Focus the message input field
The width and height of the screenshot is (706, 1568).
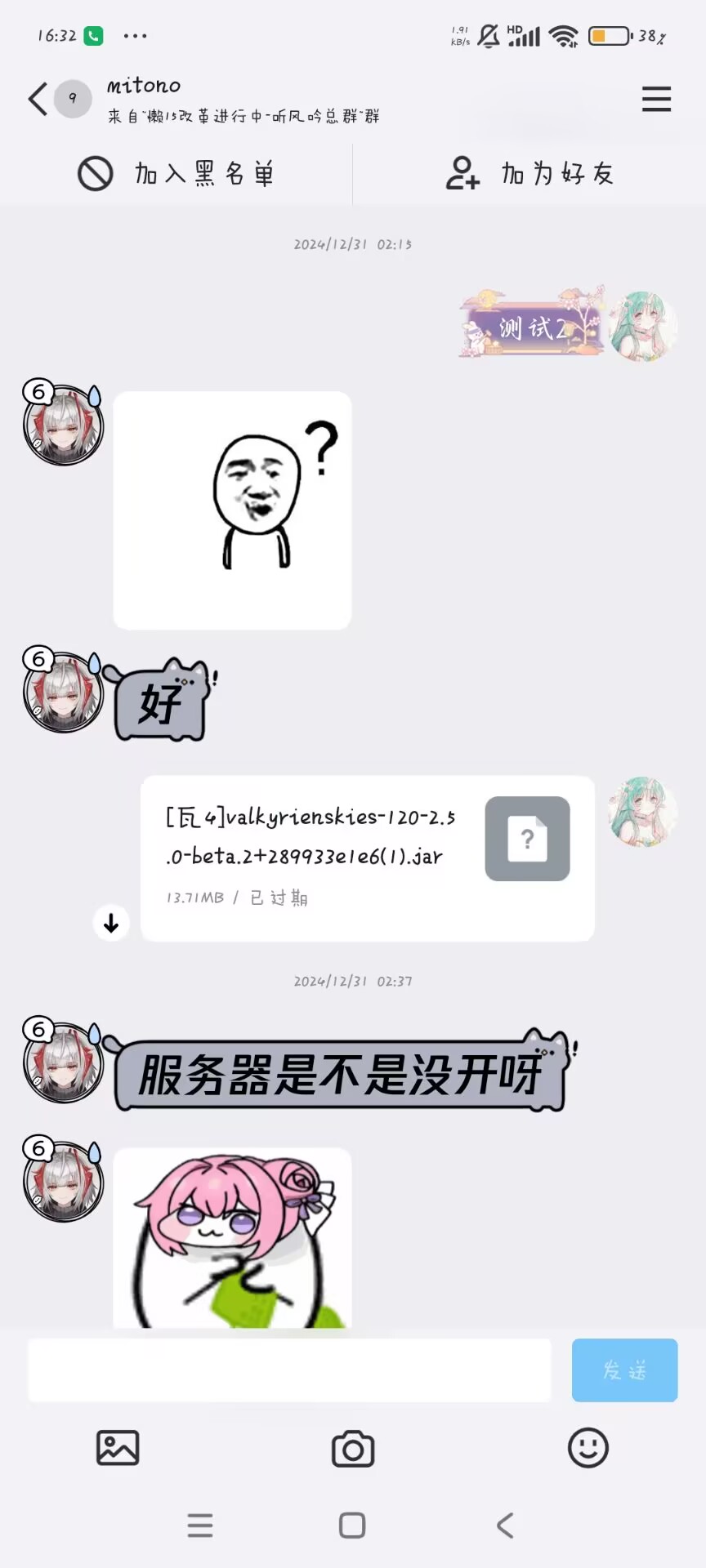pyautogui.click(x=289, y=1370)
